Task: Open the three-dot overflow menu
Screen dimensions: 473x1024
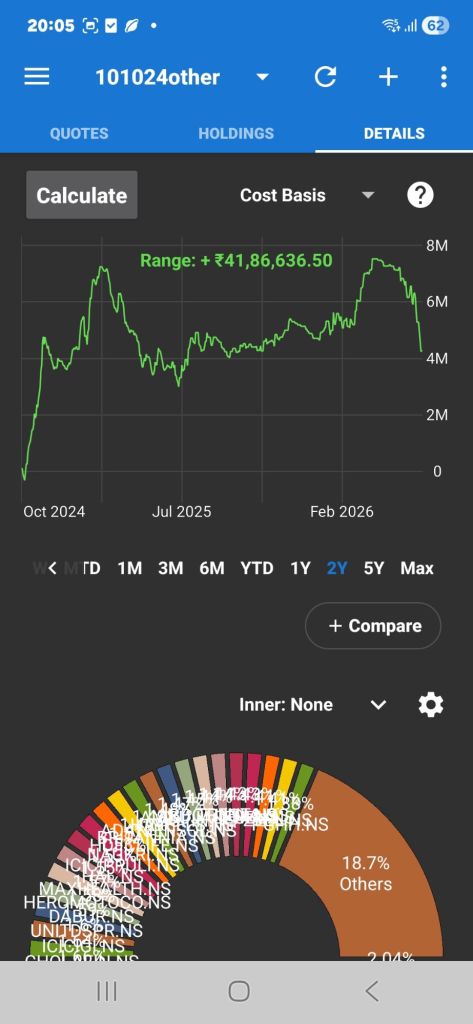Action: [444, 77]
